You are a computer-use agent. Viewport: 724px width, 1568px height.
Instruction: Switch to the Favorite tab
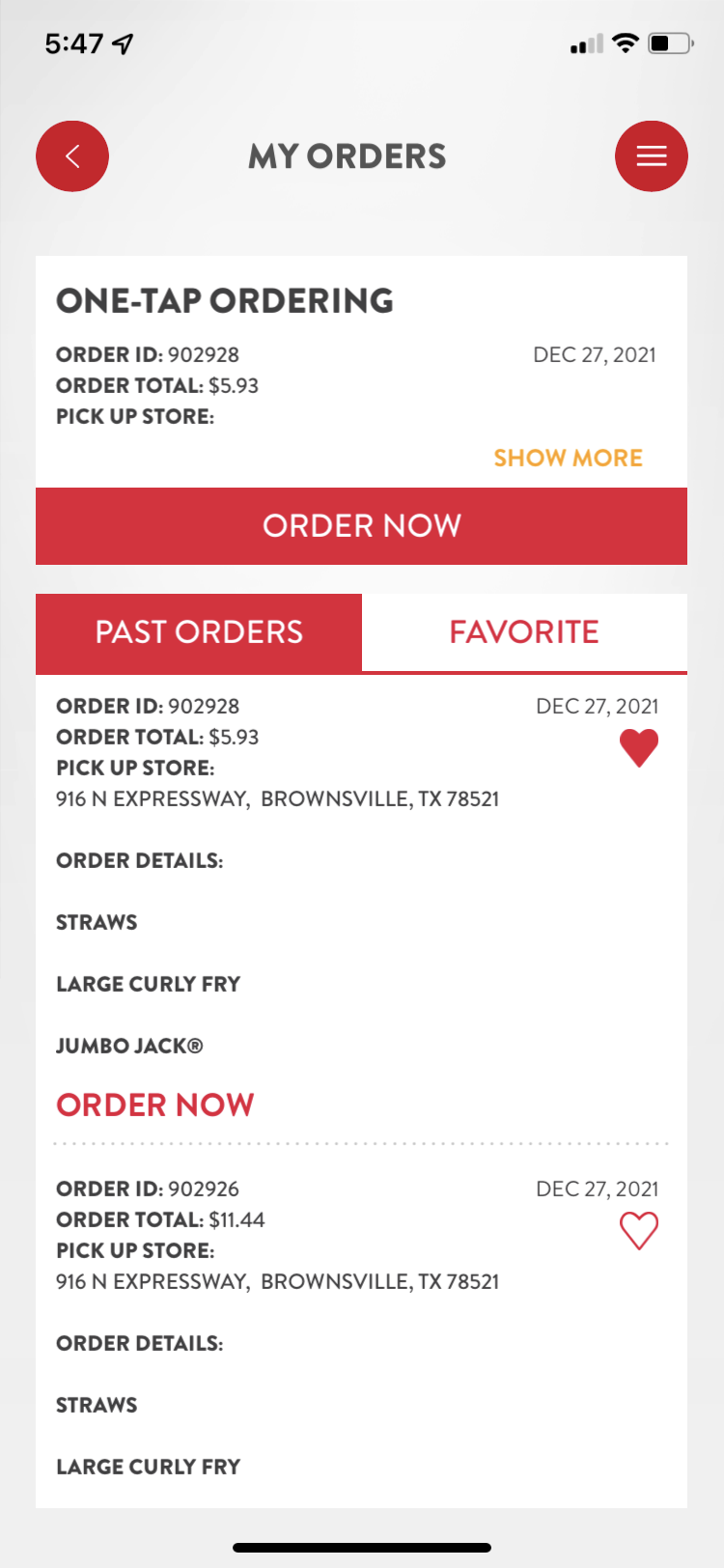tap(524, 632)
